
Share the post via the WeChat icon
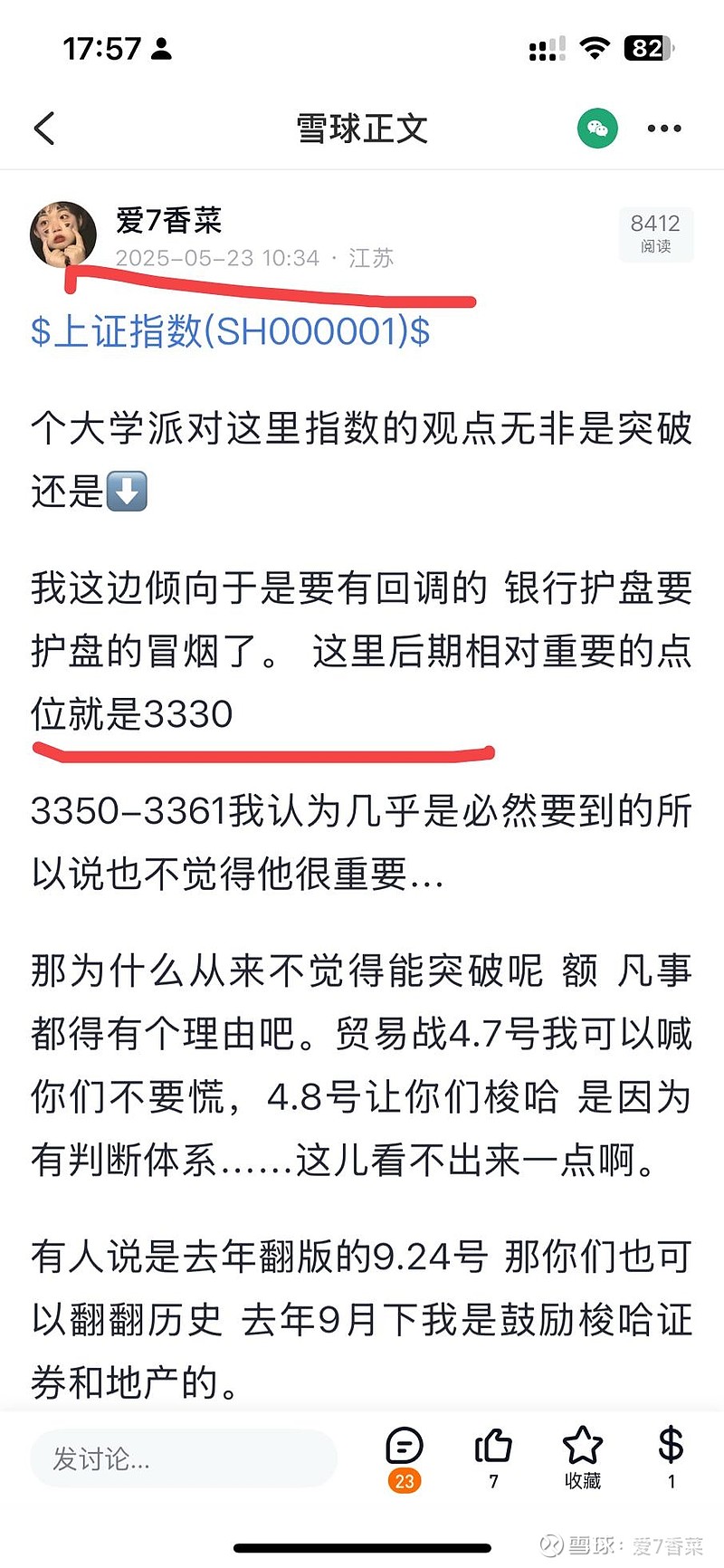pyautogui.click(x=597, y=129)
